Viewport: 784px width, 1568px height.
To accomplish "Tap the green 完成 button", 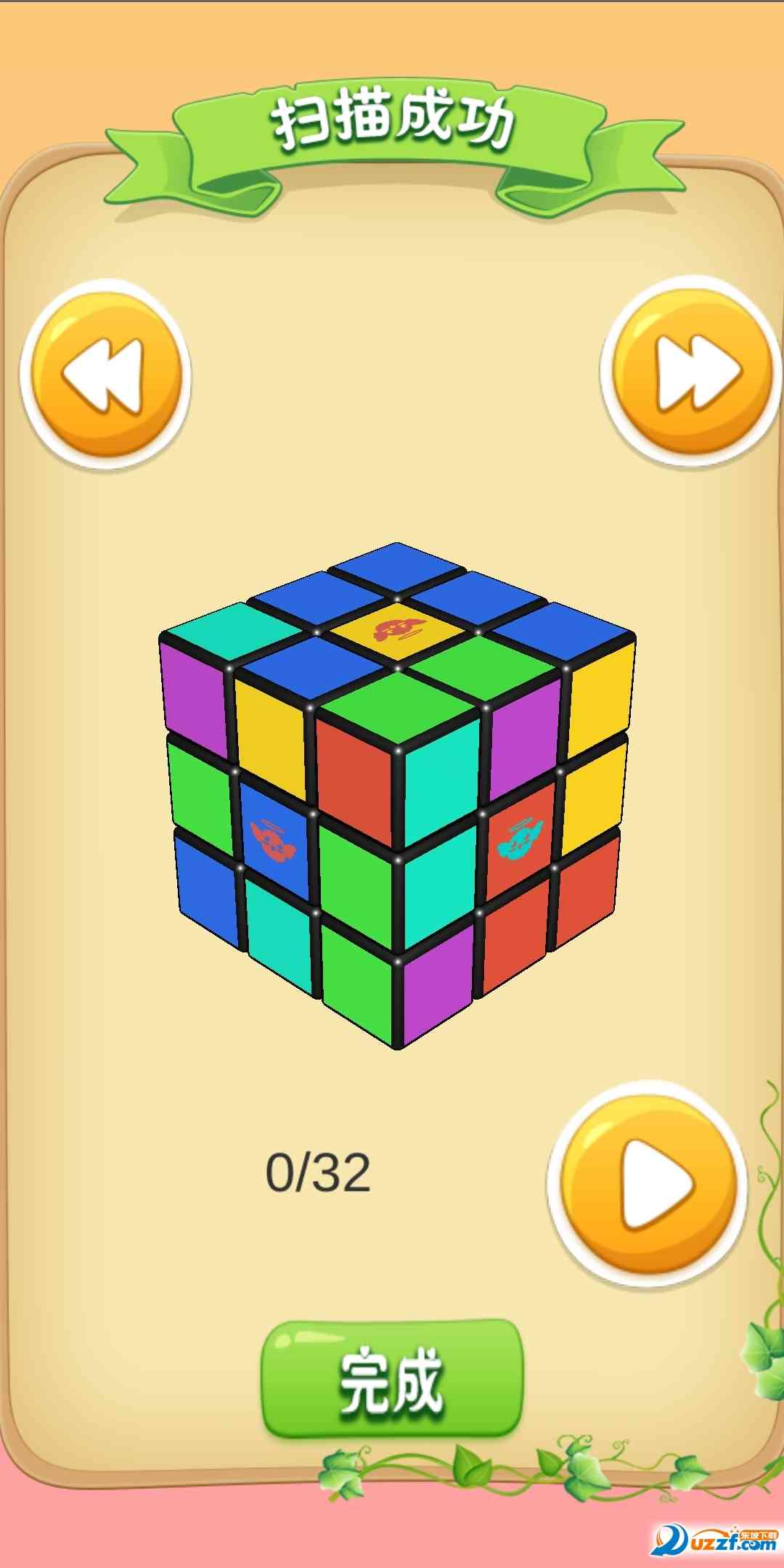I will [x=392, y=1380].
